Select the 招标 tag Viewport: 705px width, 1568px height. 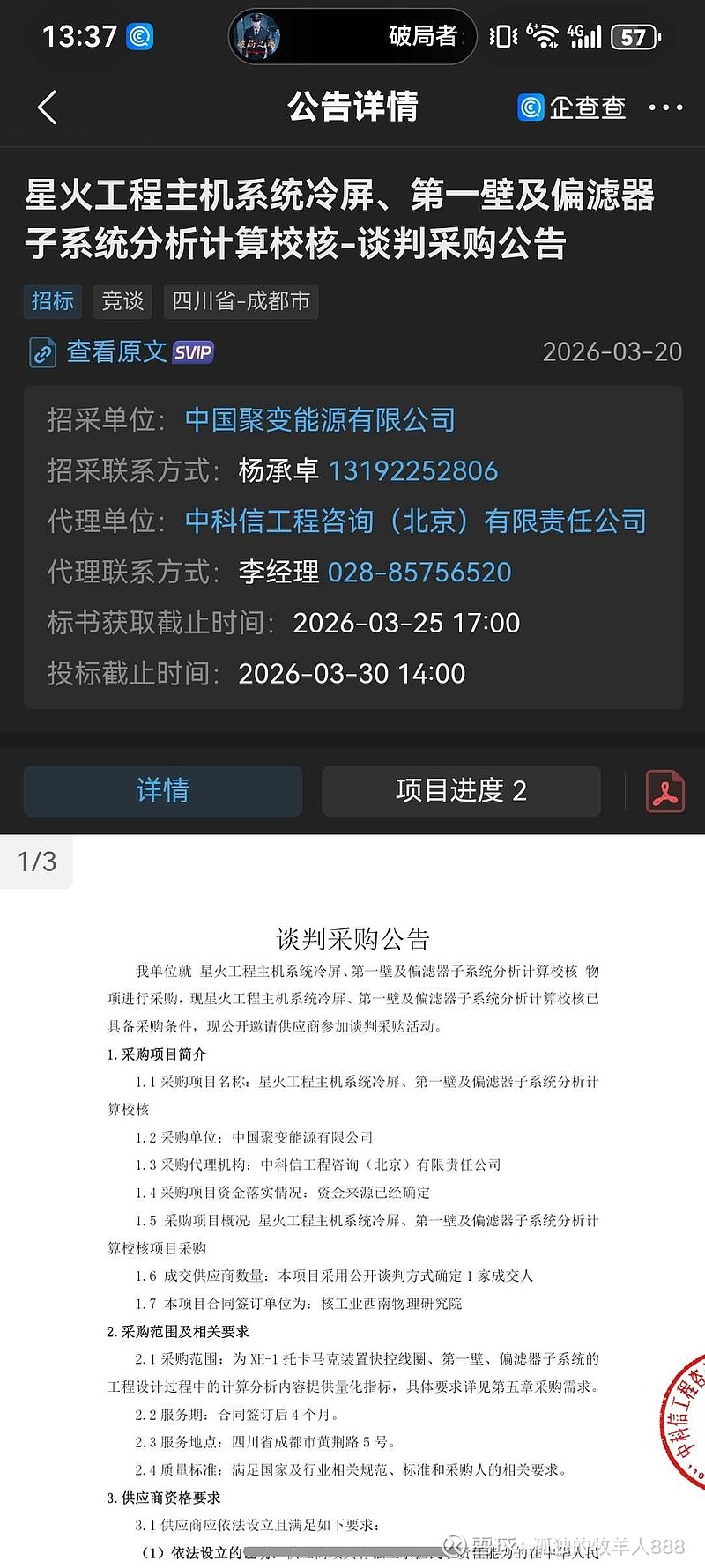pos(52,301)
